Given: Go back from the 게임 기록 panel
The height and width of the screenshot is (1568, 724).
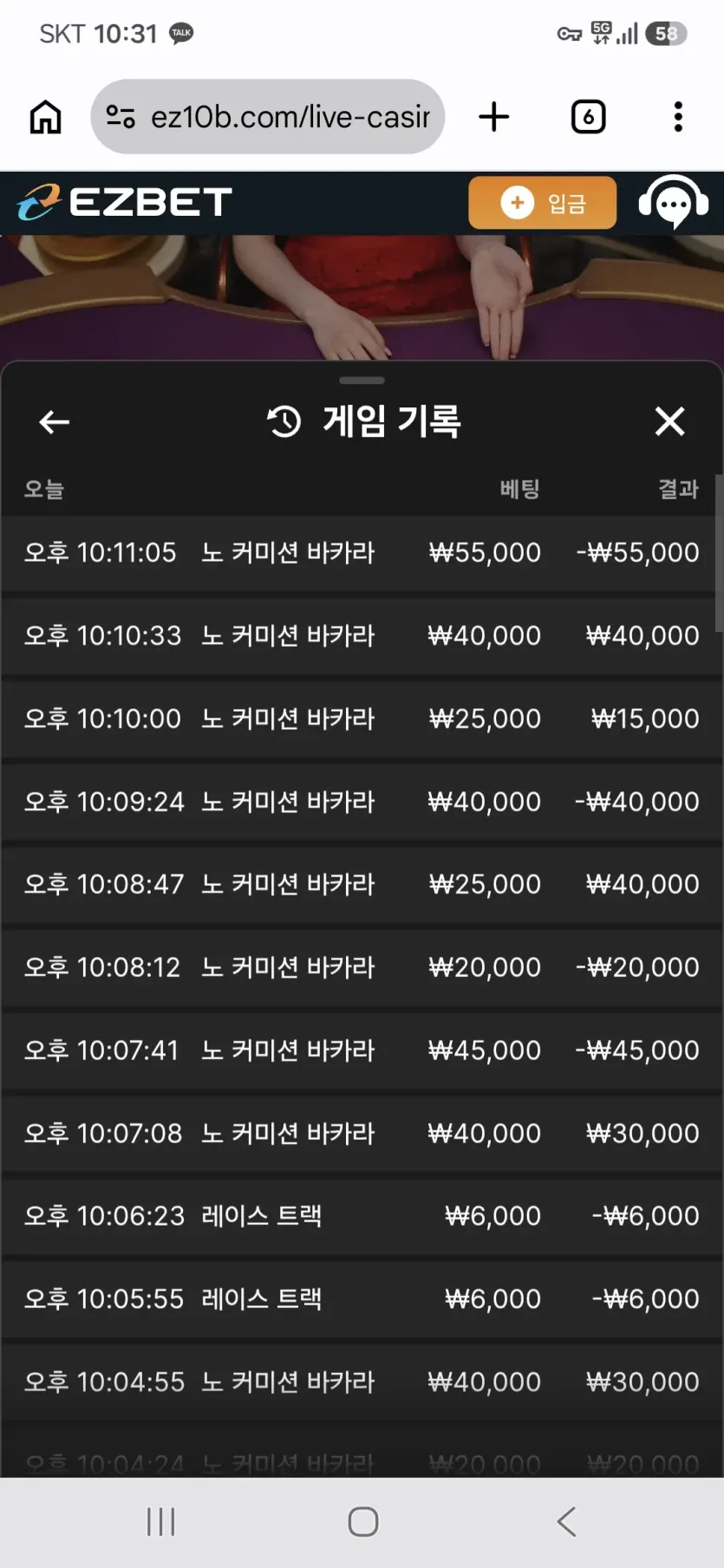Looking at the screenshot, I should pyautogui.click(x=55, y=422).
